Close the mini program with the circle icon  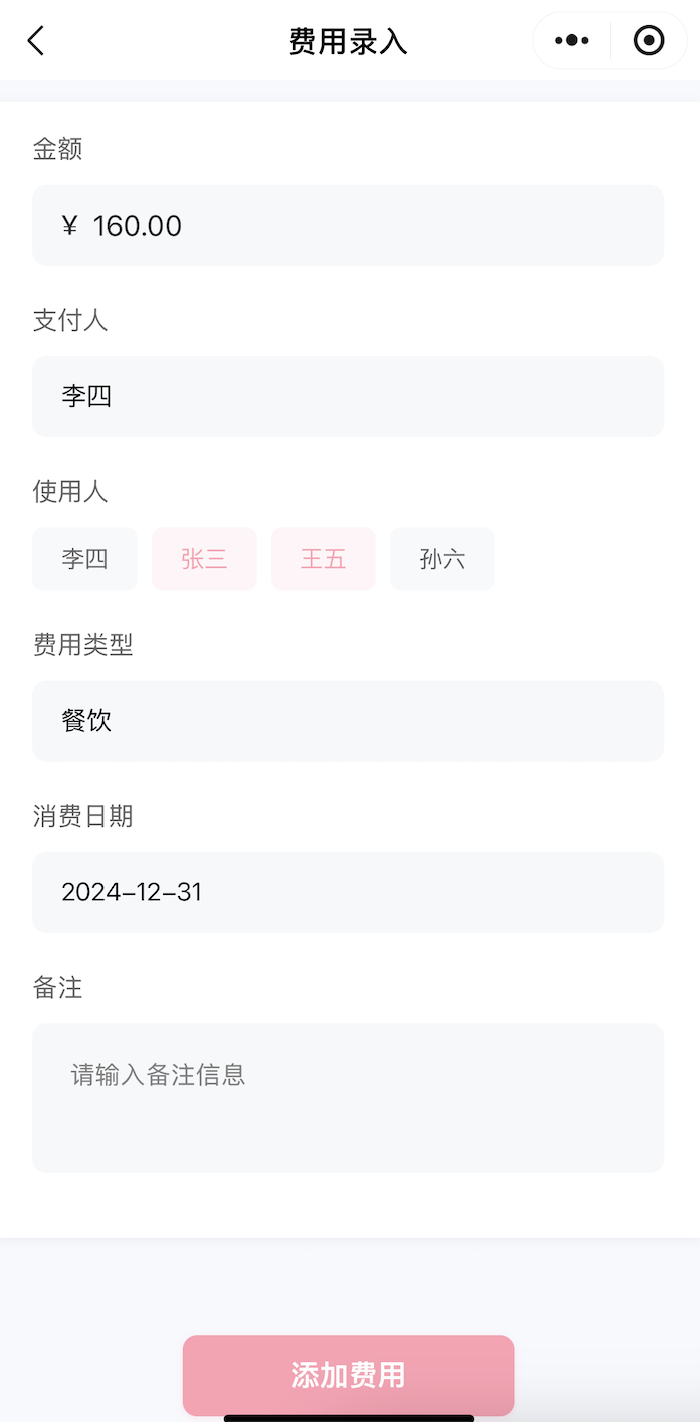coord(649,40)
